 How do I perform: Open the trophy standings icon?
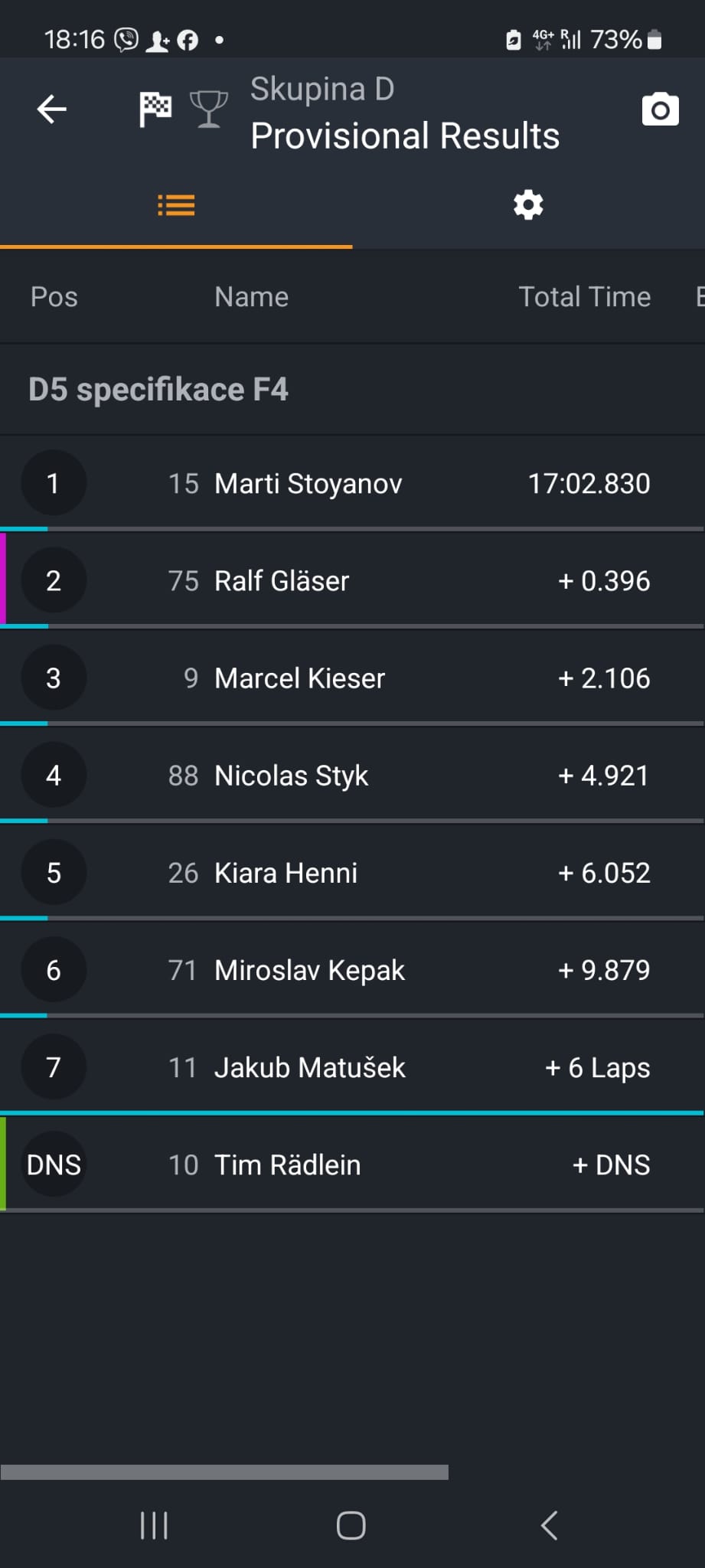208,109
